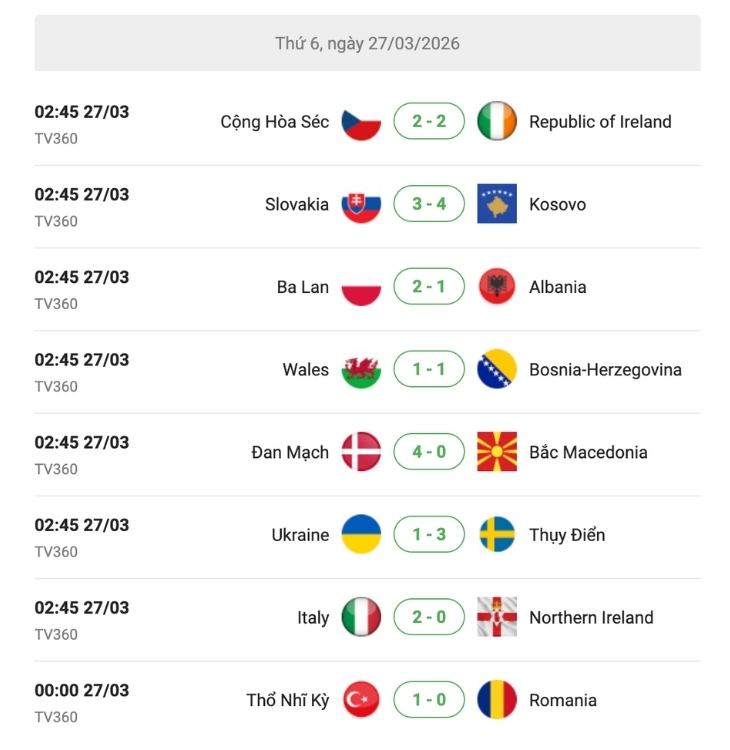Select the Northern Ireland team name
The width and height of the screenshot is (730, 750).
pyautogui.click(x=591, y=617)
